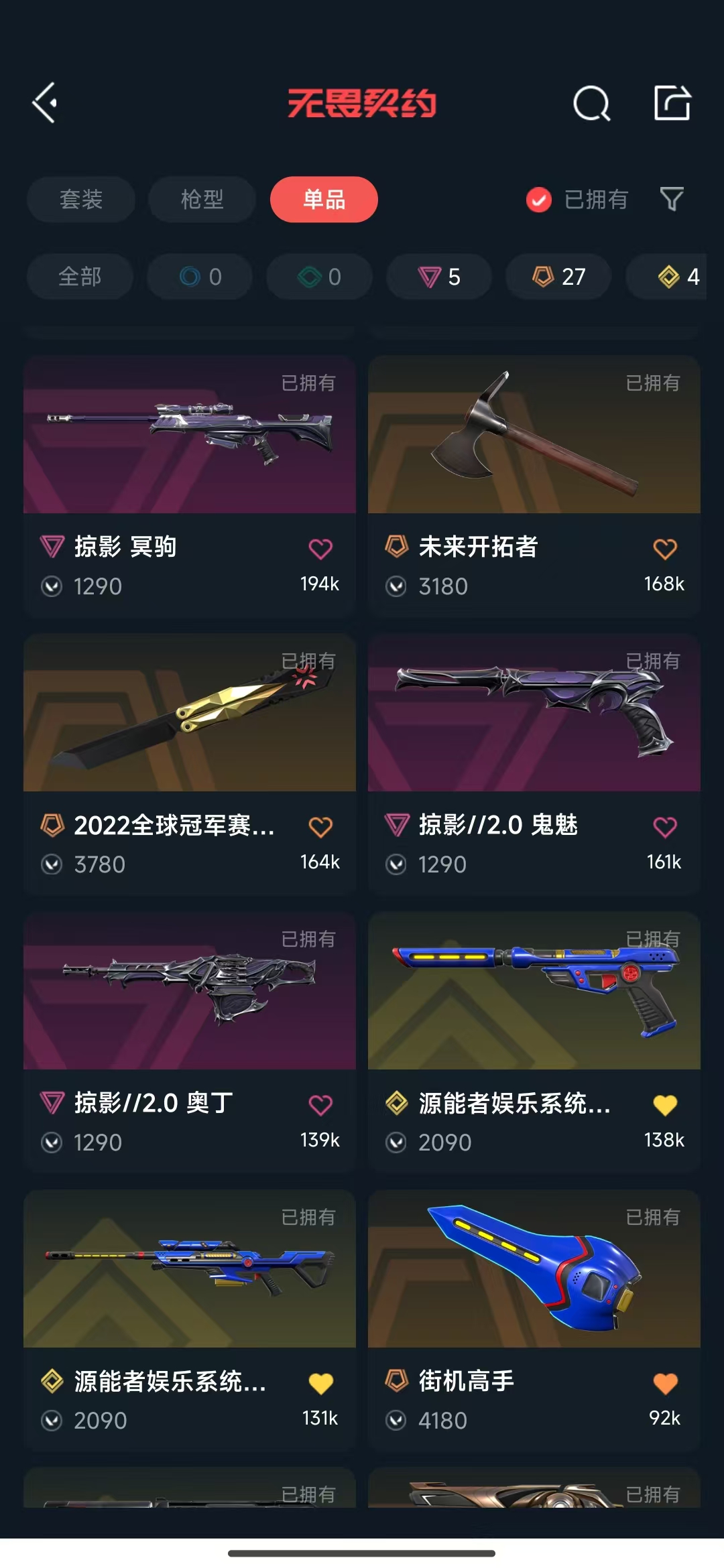Open the 源能者娱乐系统 sniper card with 131k likes

click(x=190, y=1270)
